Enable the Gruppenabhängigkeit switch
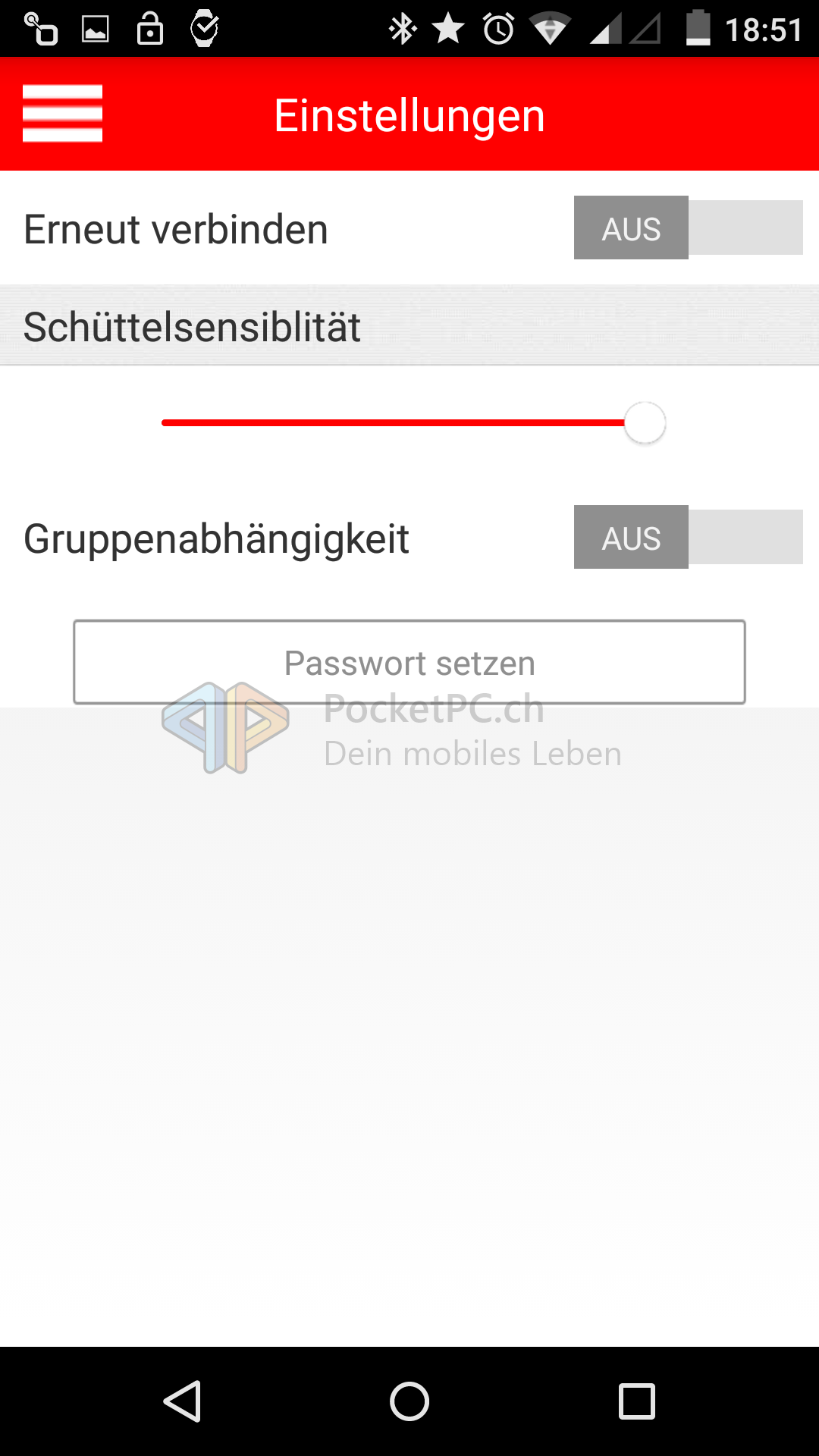 coord(688,537)
